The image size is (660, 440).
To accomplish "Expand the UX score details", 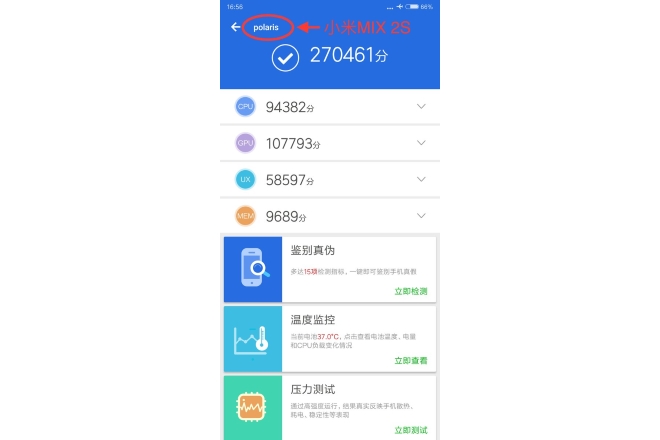I will (x=421, y=179).
